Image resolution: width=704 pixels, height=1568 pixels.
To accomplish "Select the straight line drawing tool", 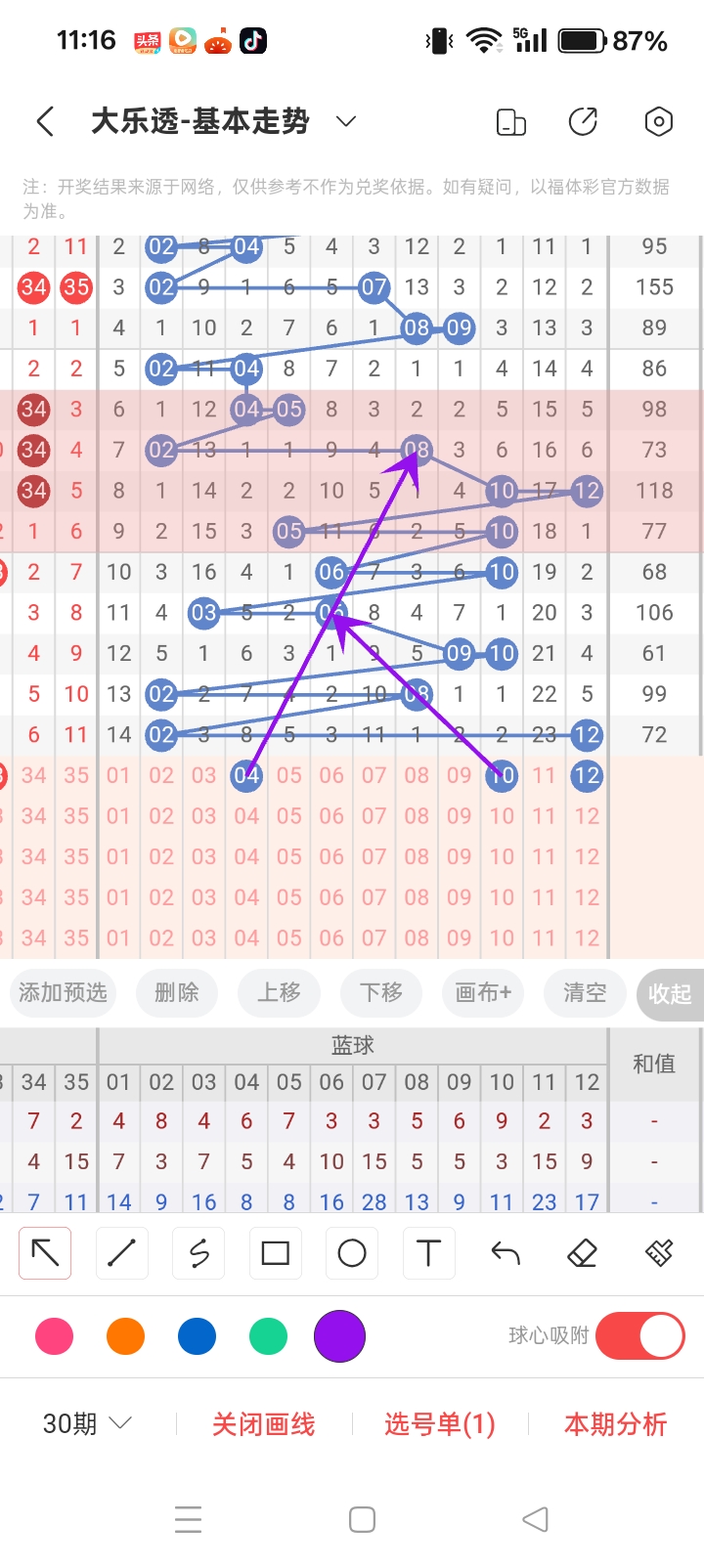I will [x=121, y=1252].
